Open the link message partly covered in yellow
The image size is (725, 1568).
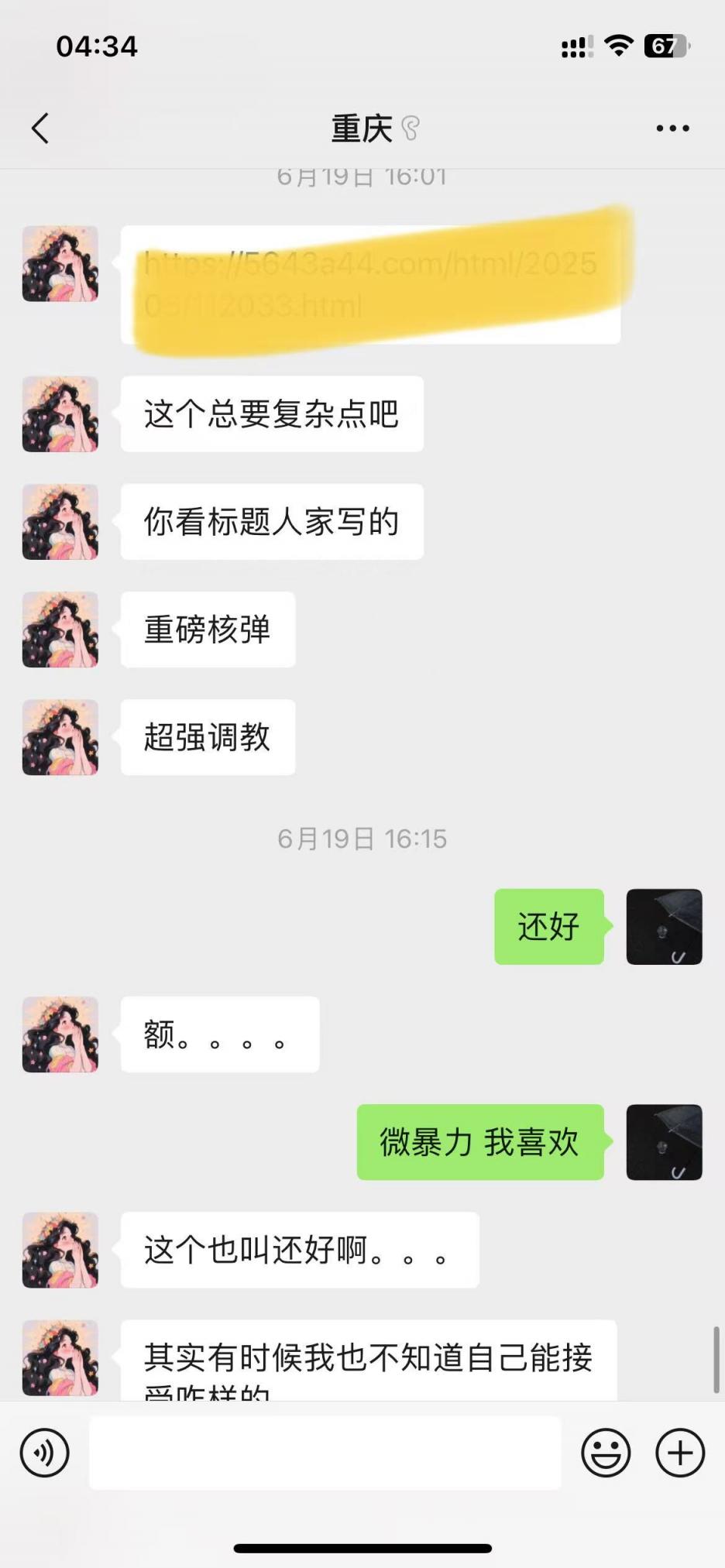(370, 285)
